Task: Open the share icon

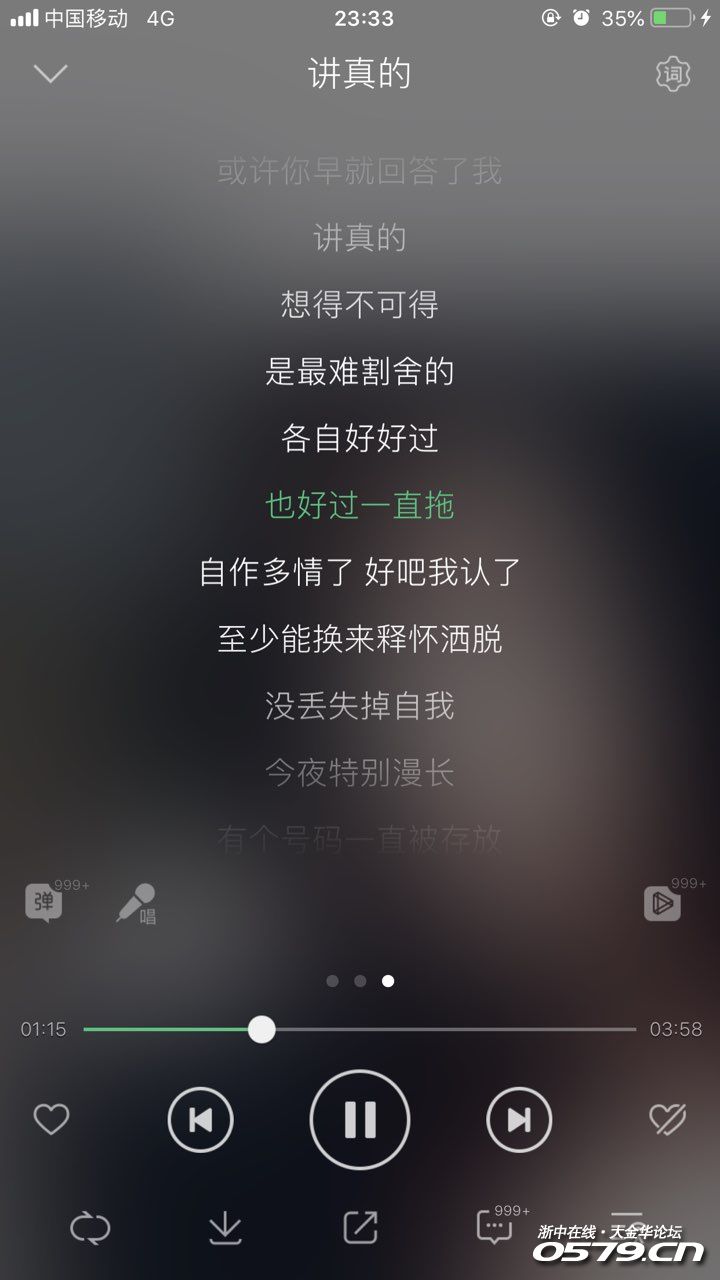Action: tap(360, 1228)
